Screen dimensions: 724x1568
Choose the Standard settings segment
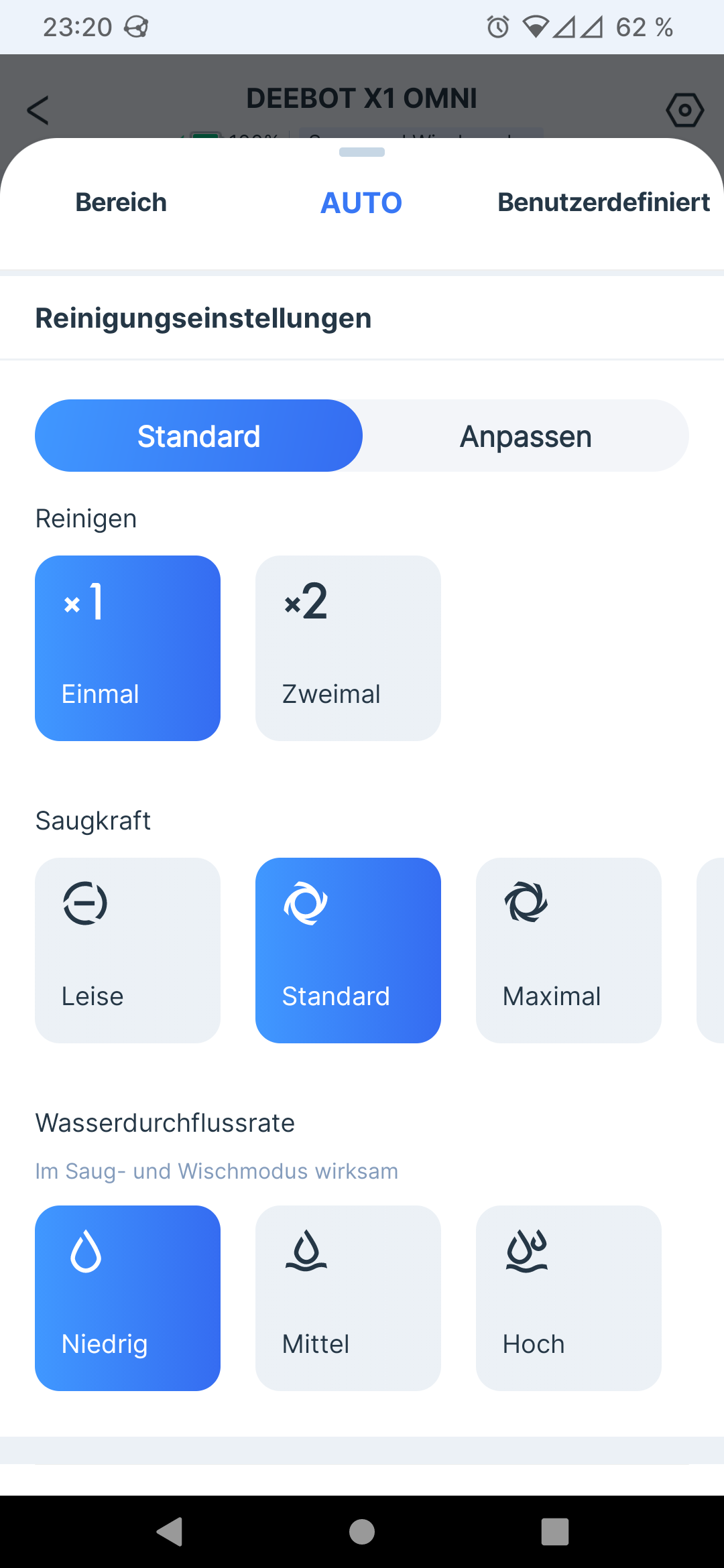coord(198,436)
